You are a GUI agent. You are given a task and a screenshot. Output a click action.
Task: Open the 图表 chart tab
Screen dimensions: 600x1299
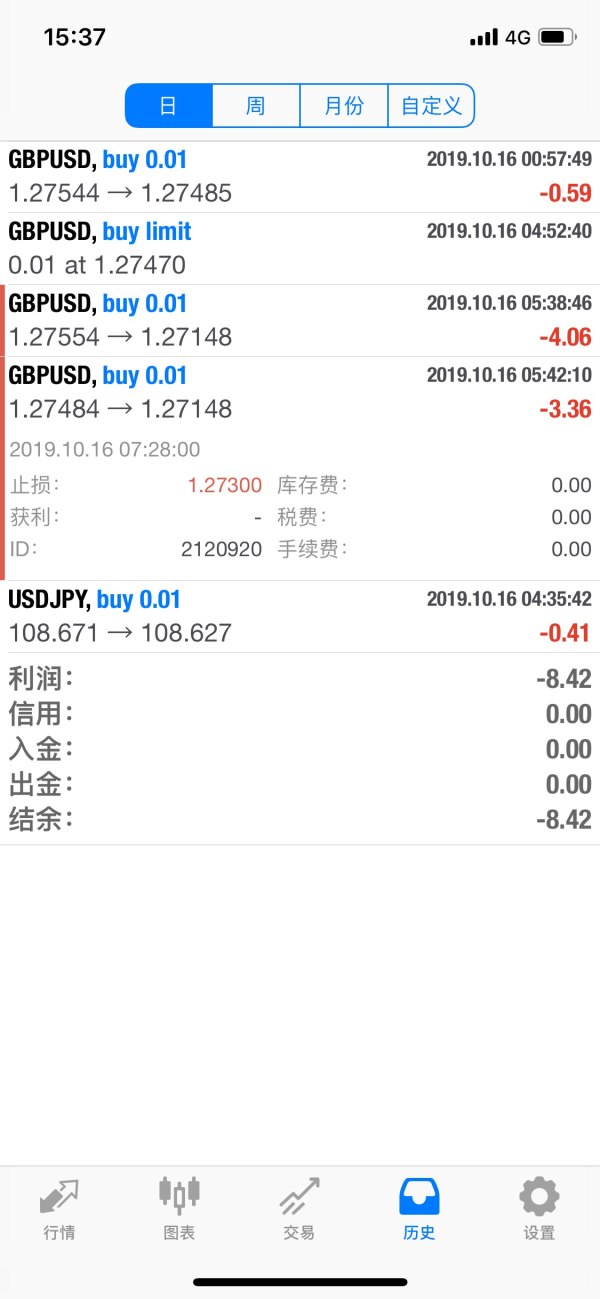(179, 1208)
